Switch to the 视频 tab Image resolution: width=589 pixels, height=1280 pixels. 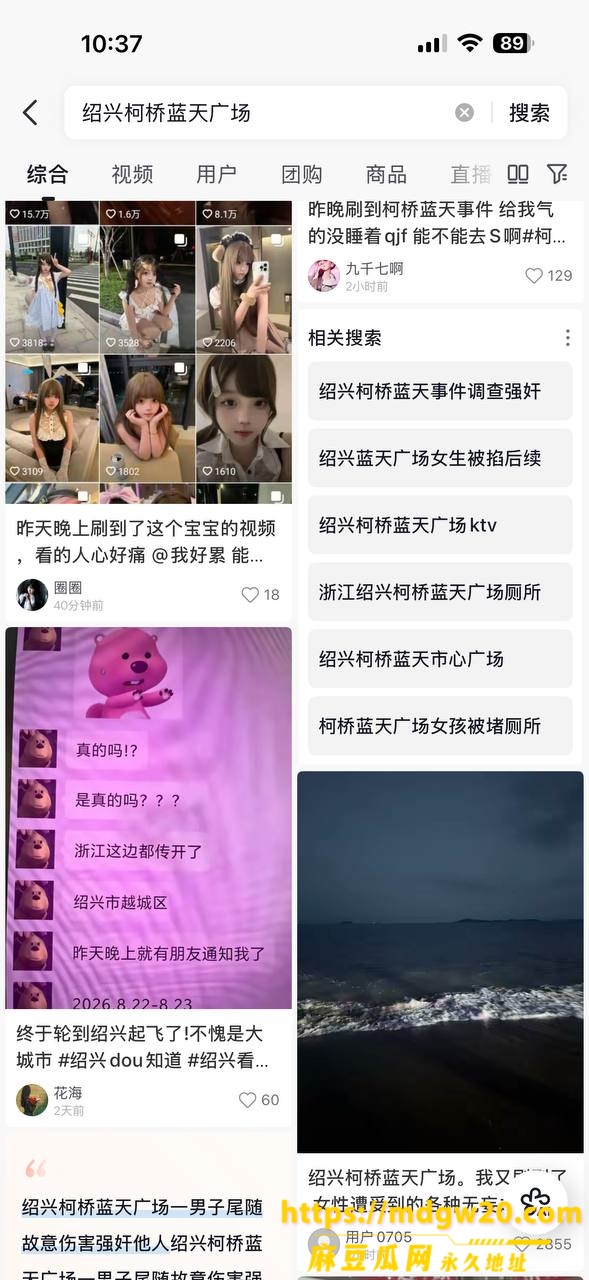[132, 175]
